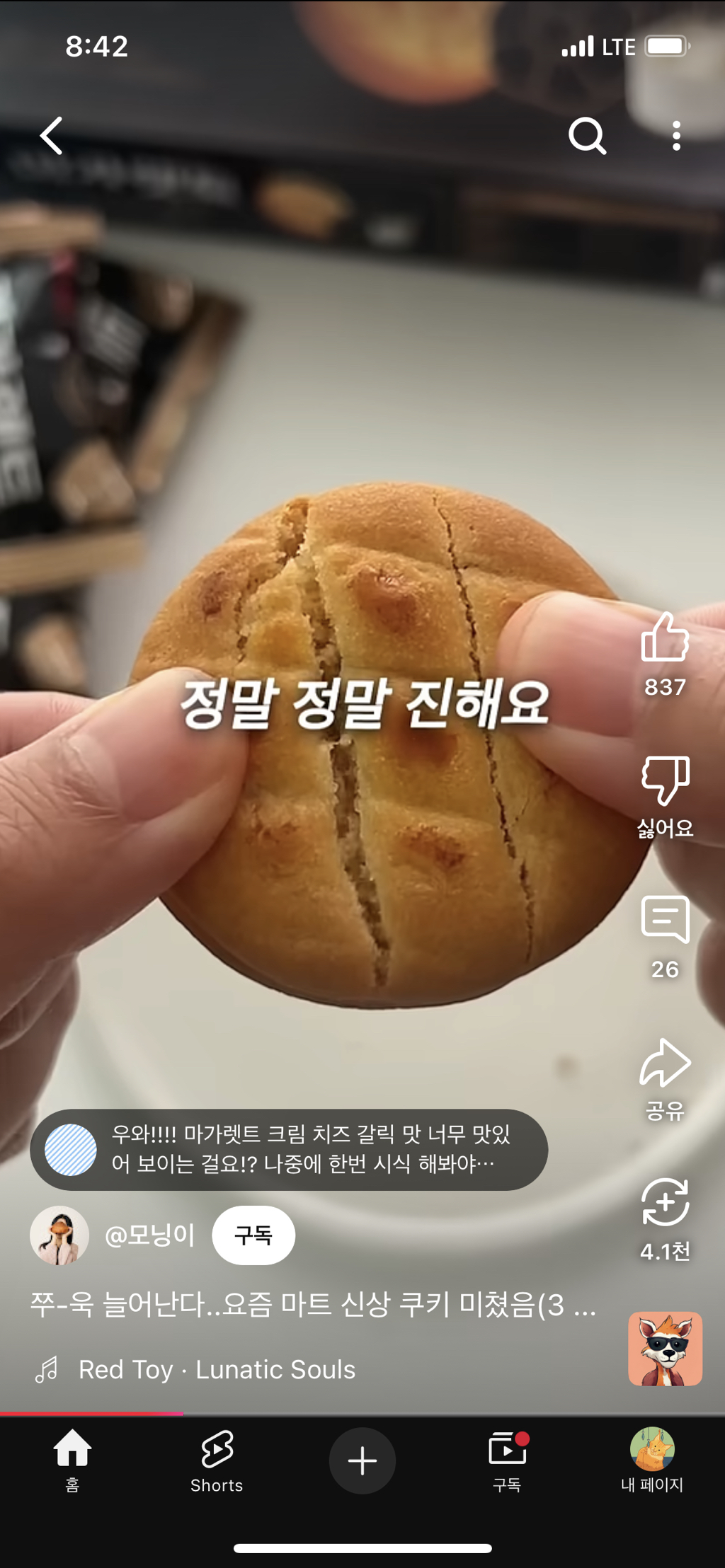
Task: Open the 내 페이지 tab
Action: (651, 1460)
